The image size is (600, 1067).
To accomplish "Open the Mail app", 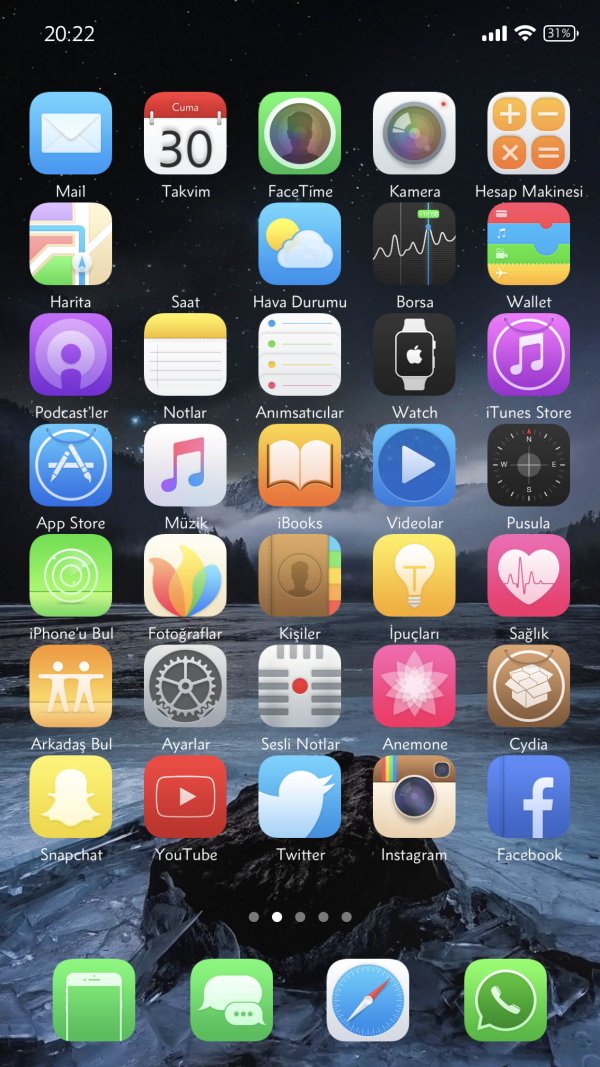I will point(71,134).
